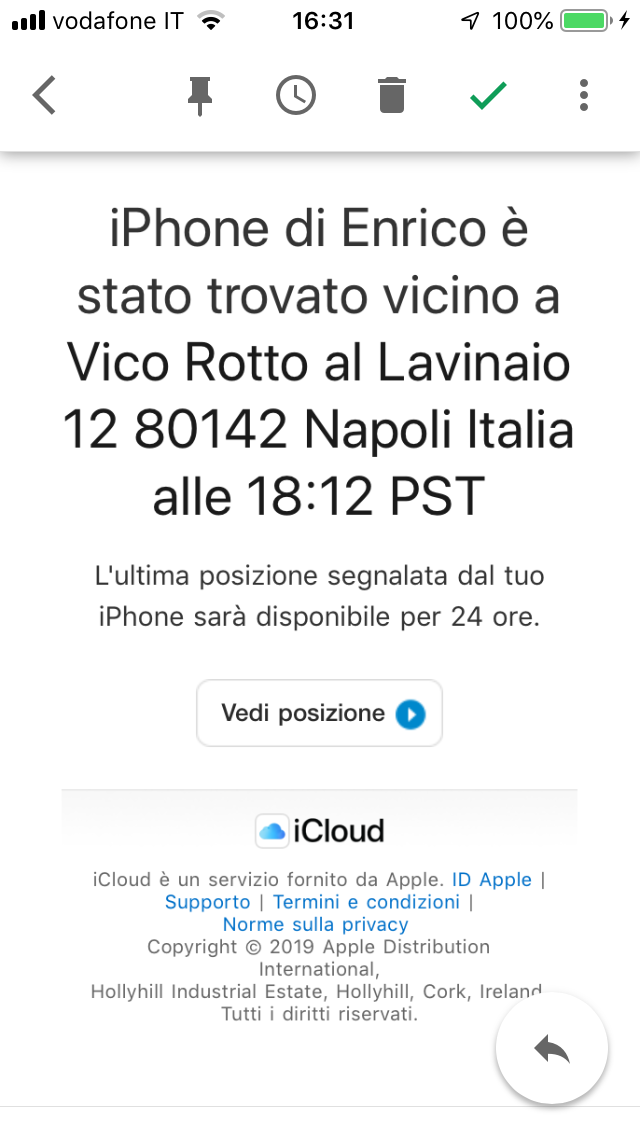The width and height of the screenshot is (640, 1136).
Task: Snooze this email with the clock icon
Action: click(296, 96)
